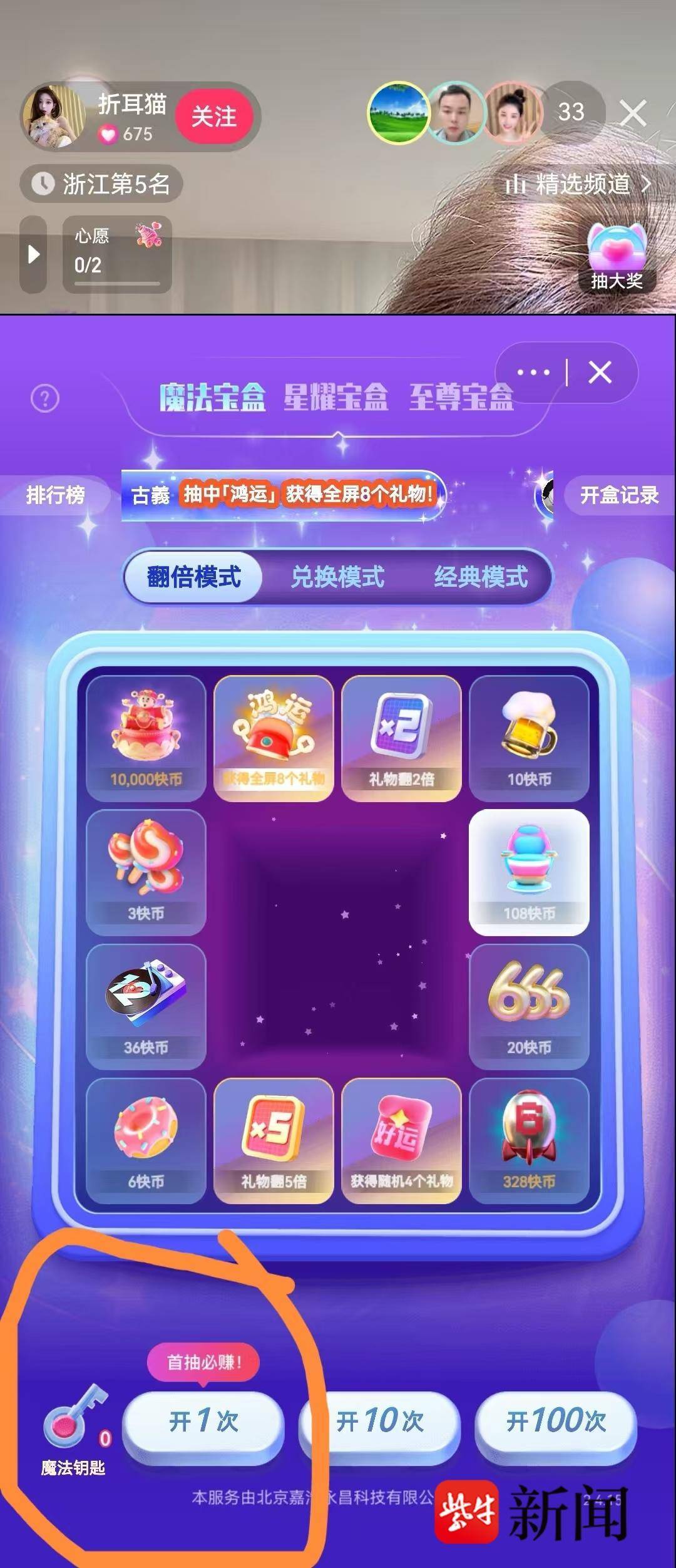This screenshot has height=1568, width=676.
Task: Open the box 100 times
Action: [x=556, y=1420]
